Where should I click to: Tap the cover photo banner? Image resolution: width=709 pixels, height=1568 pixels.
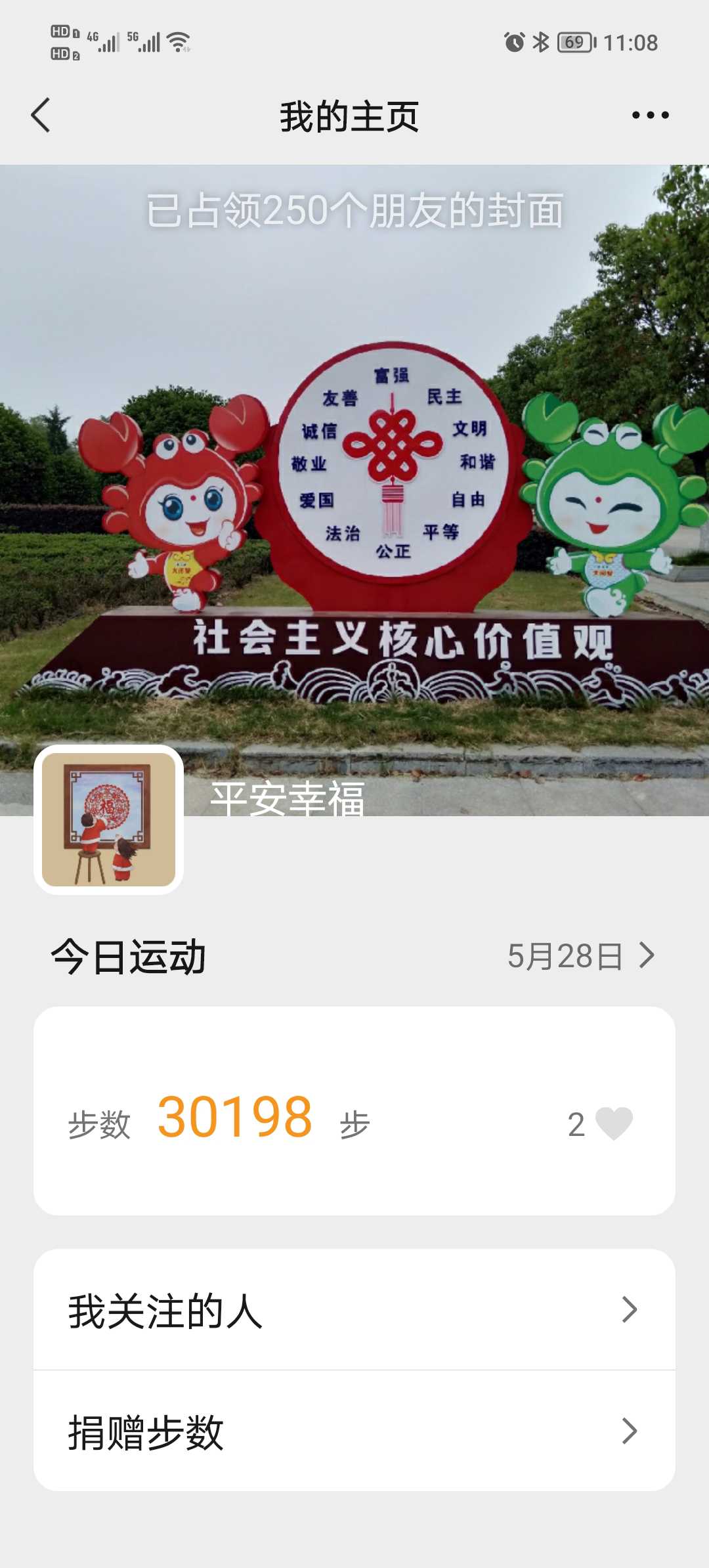click(x=354, y=460)
